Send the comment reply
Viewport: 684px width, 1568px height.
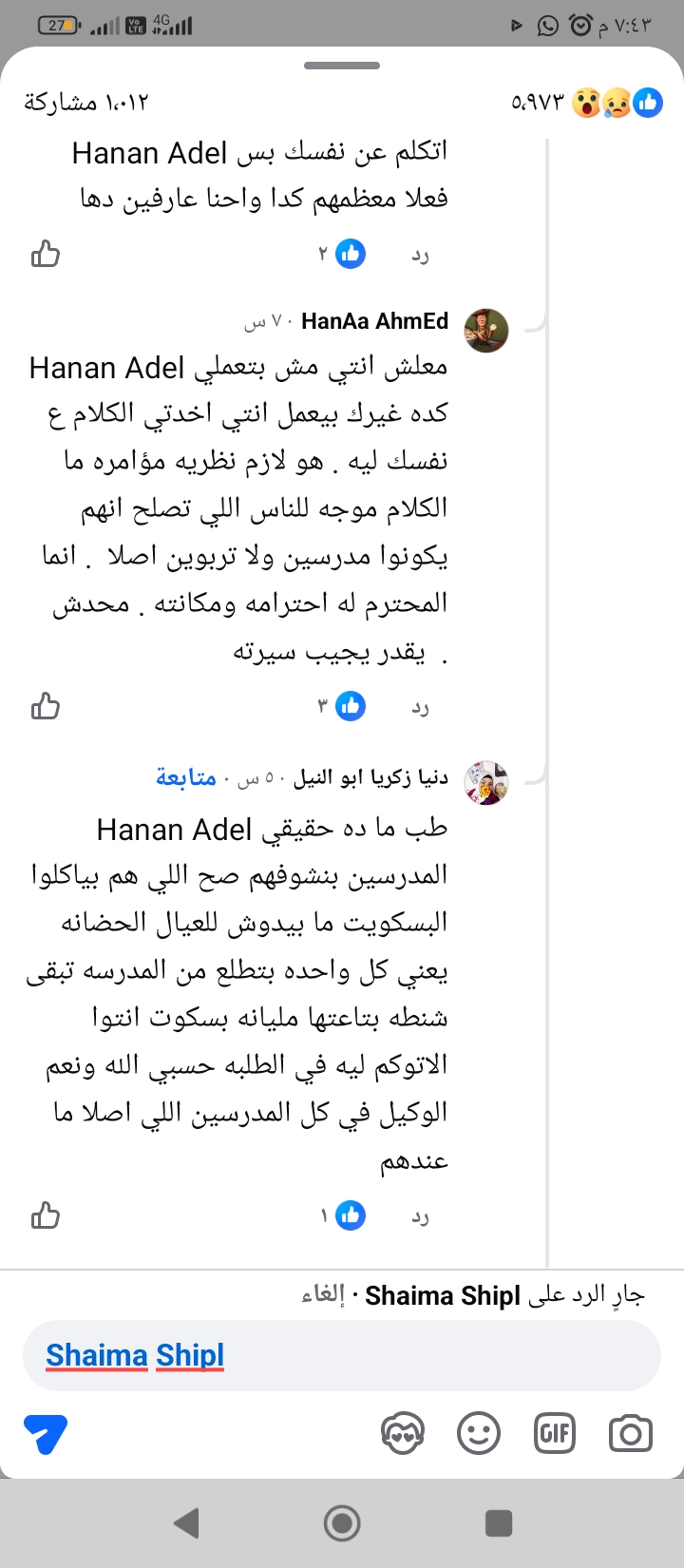click(45, 1434)
